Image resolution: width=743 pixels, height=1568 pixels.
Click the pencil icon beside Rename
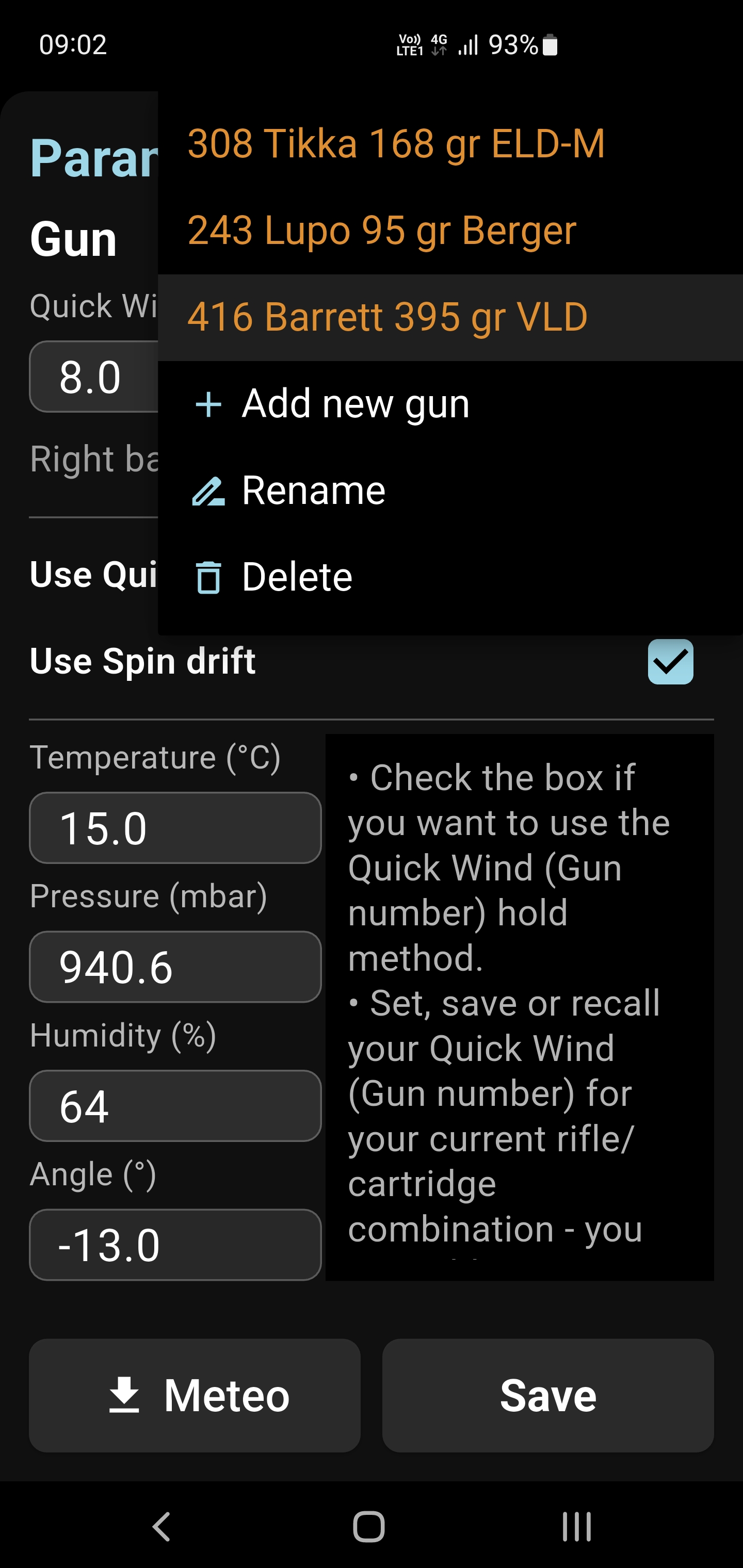tap(209, 490)
